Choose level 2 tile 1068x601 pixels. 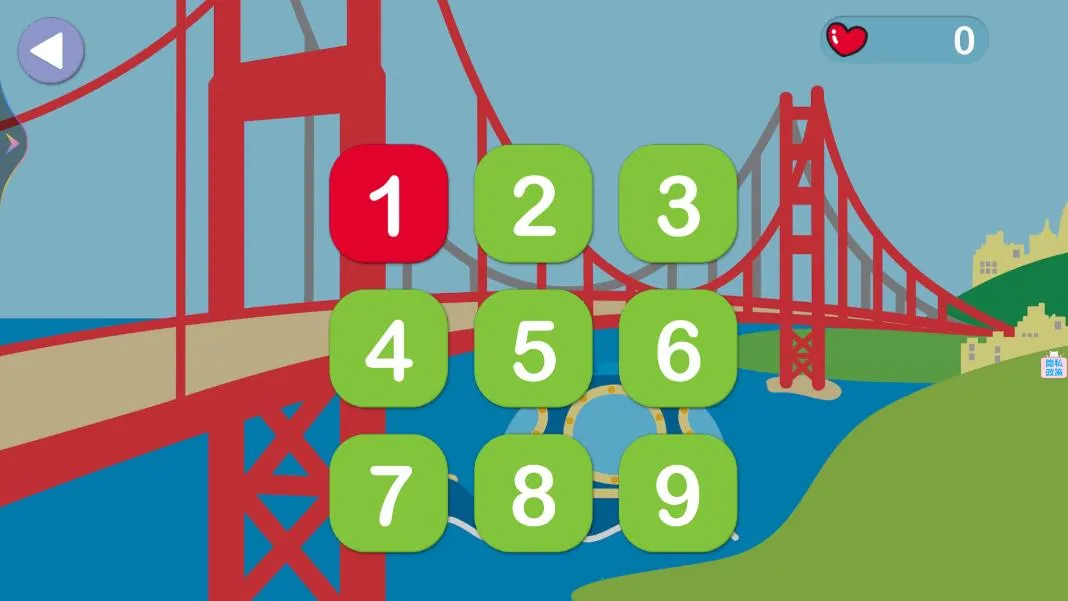click(533, 204)
